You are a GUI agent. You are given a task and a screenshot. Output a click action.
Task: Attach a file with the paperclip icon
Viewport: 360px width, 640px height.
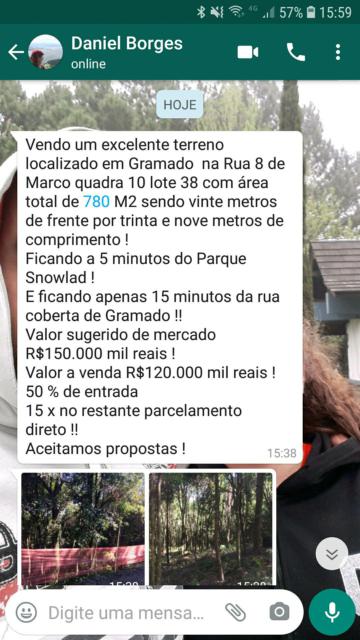point(236,612)
